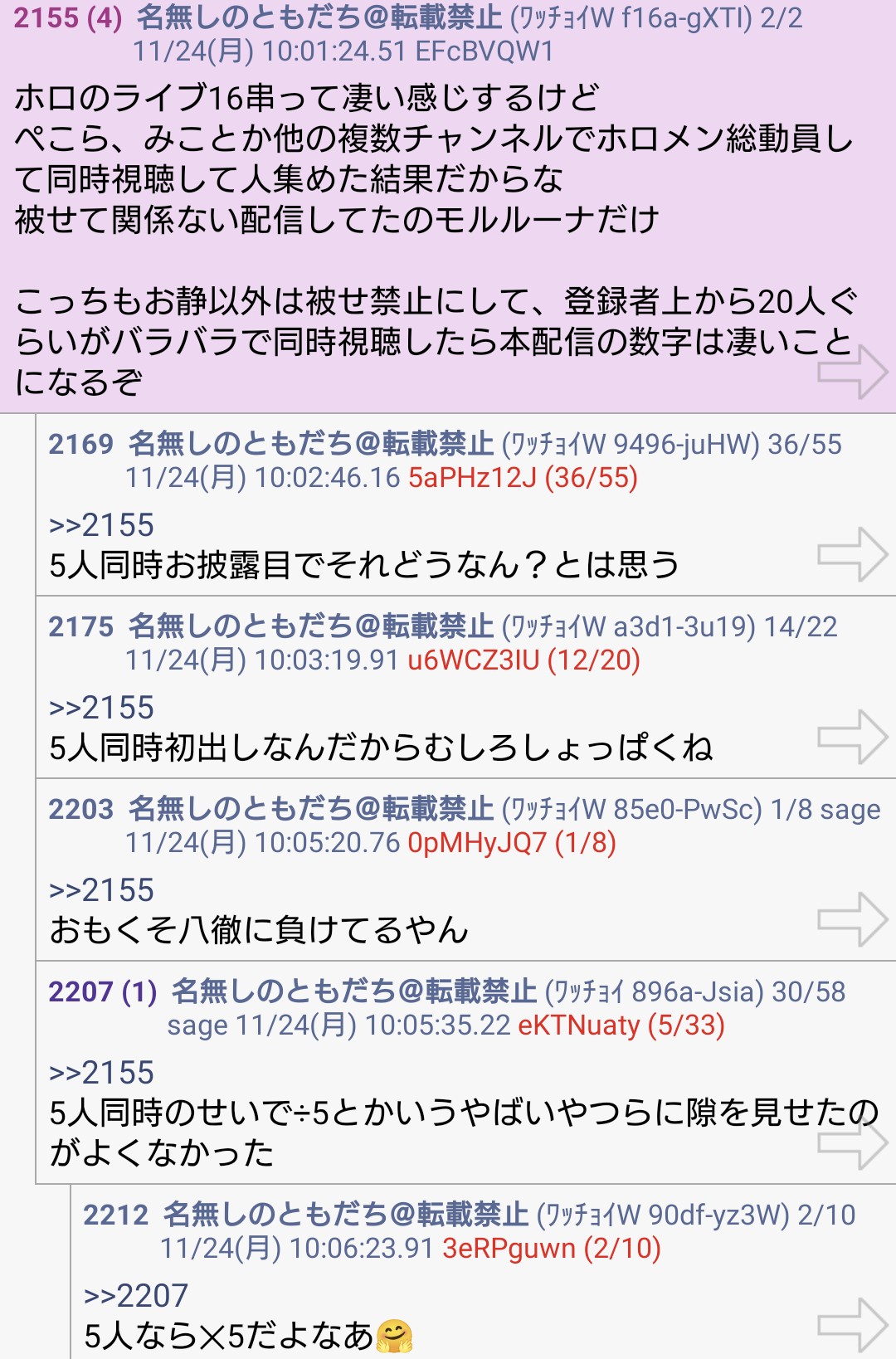Tap the arrow icon on post 2207

point(852,1142)
